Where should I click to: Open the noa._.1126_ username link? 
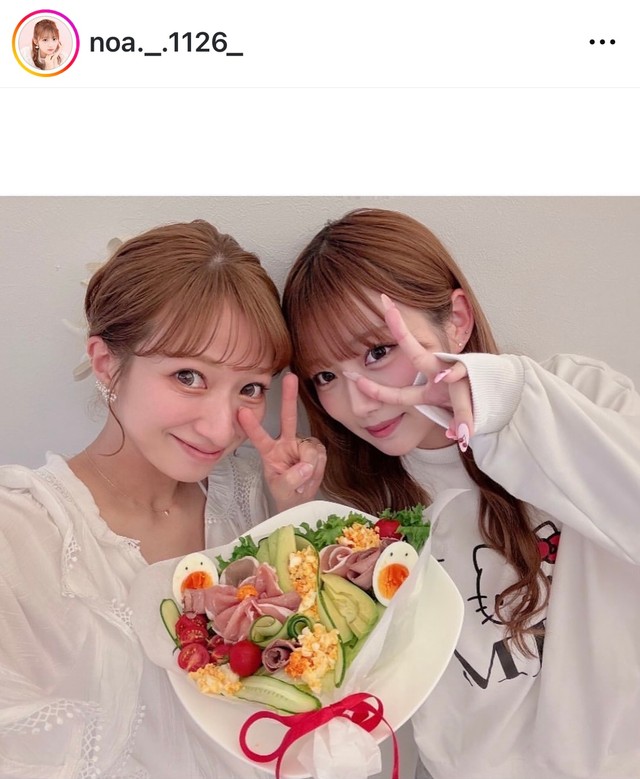pyautogui.click(x=166, y=43)
